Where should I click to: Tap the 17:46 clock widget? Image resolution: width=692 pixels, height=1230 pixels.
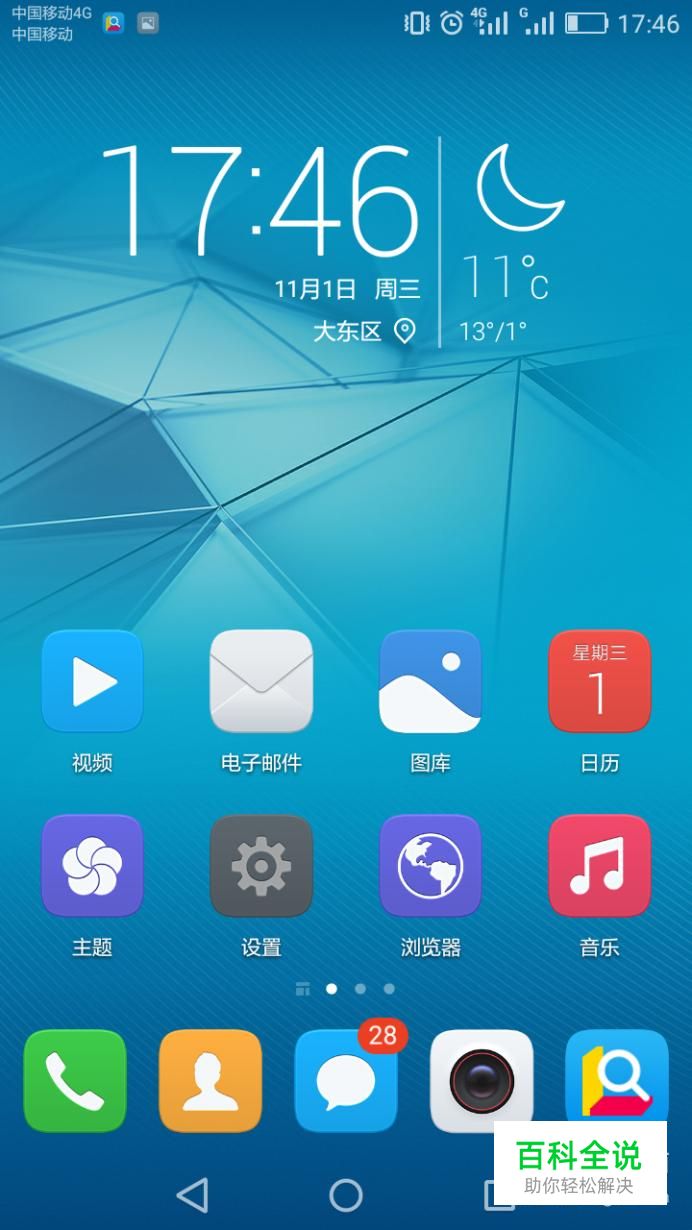260,202
